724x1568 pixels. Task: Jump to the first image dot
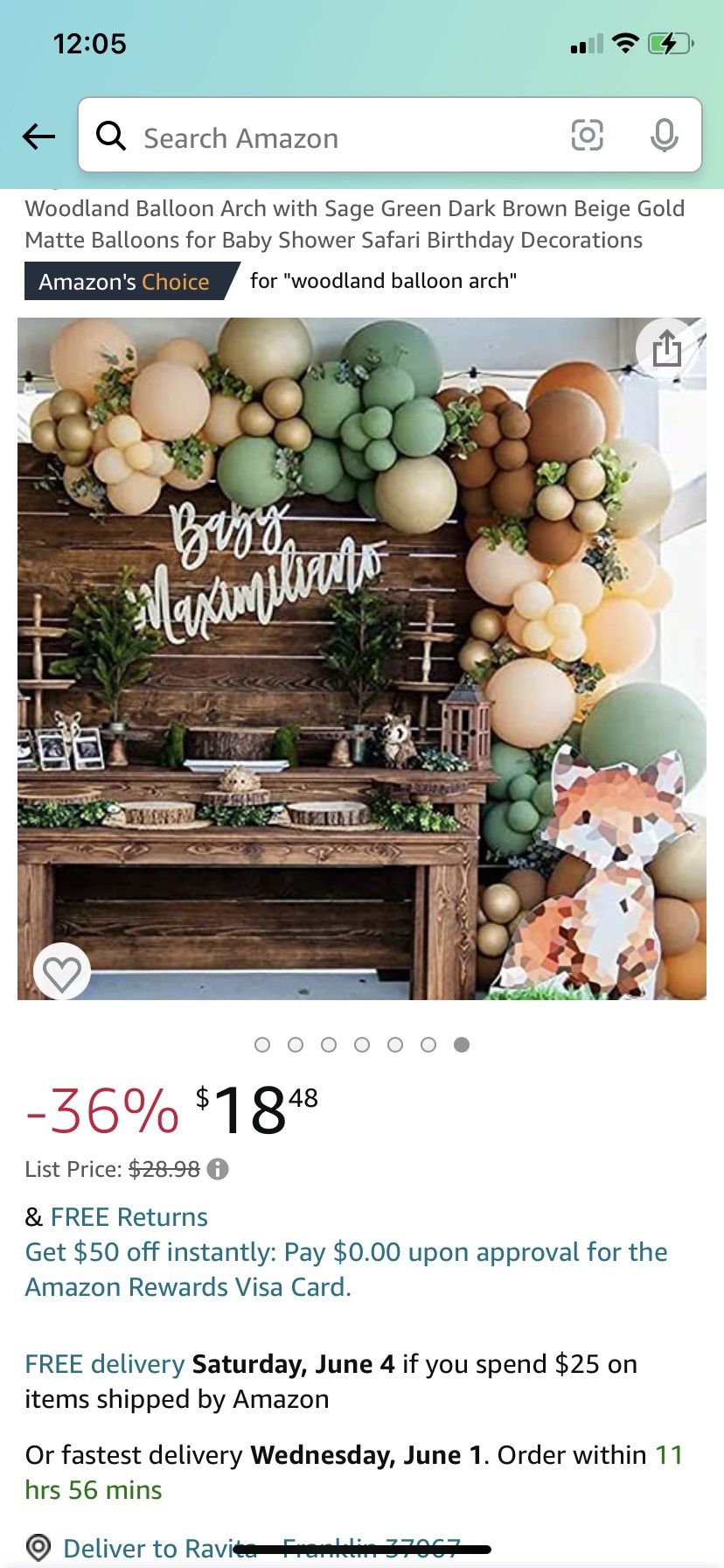click(262, 1045)
